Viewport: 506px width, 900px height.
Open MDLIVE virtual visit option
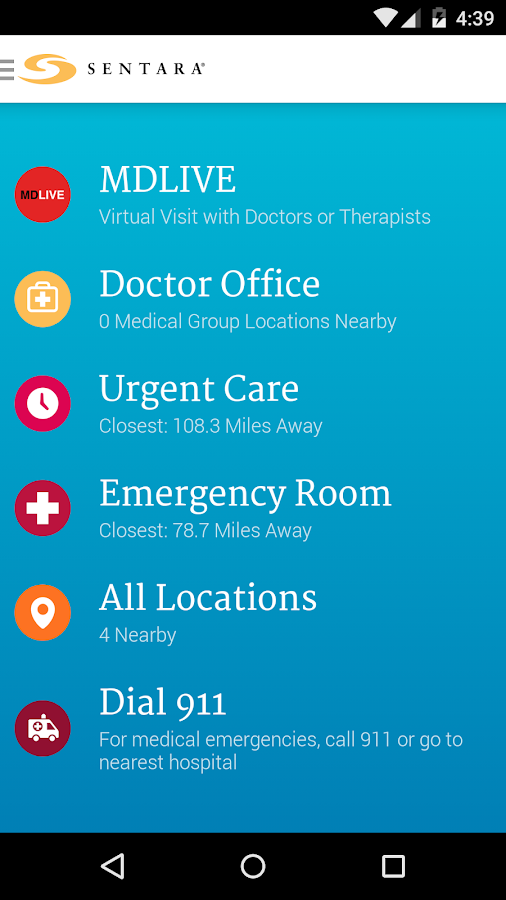tap(253, 195)
